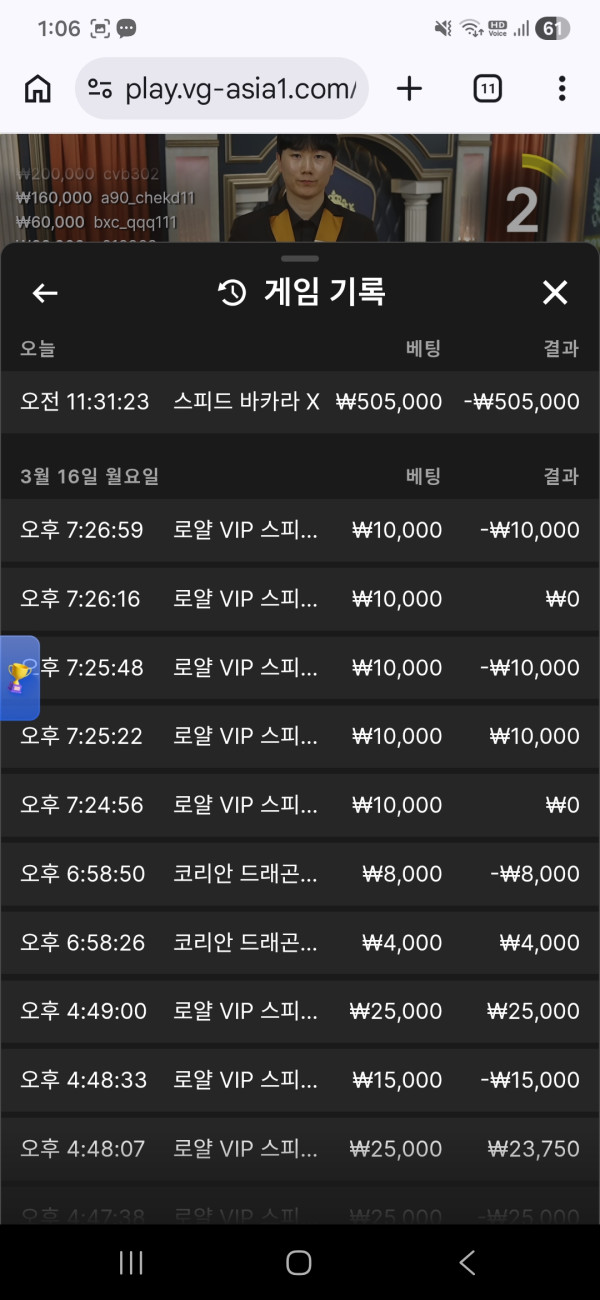View the 오후 4:48:33 game record
600x1300 pixels.
[x=300, y=1080]
